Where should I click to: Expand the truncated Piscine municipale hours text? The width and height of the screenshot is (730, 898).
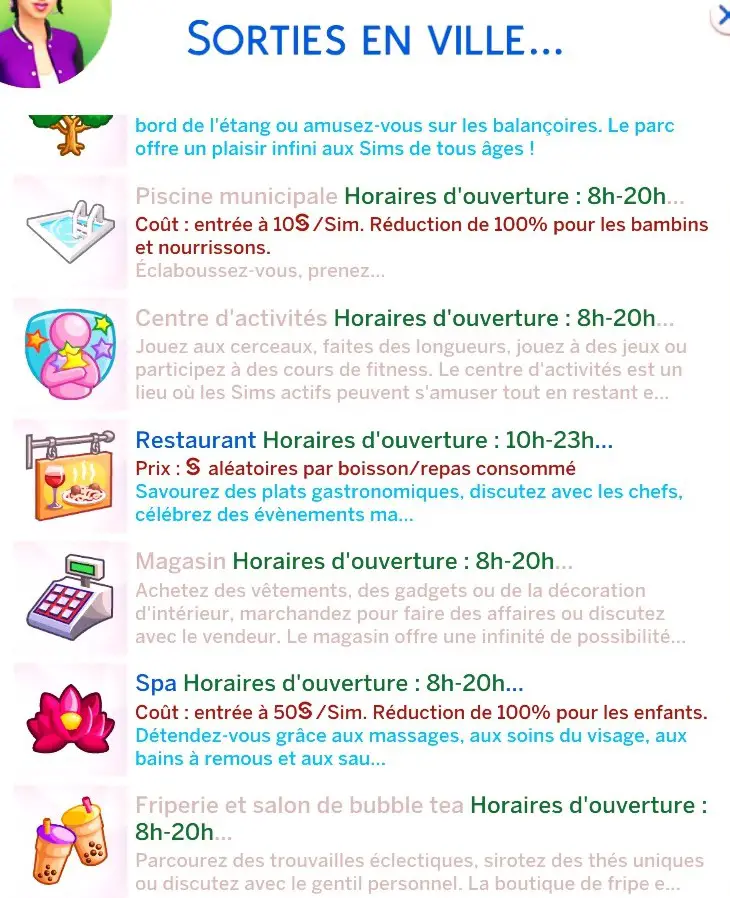pyautogui.click(x=670, y=197)
